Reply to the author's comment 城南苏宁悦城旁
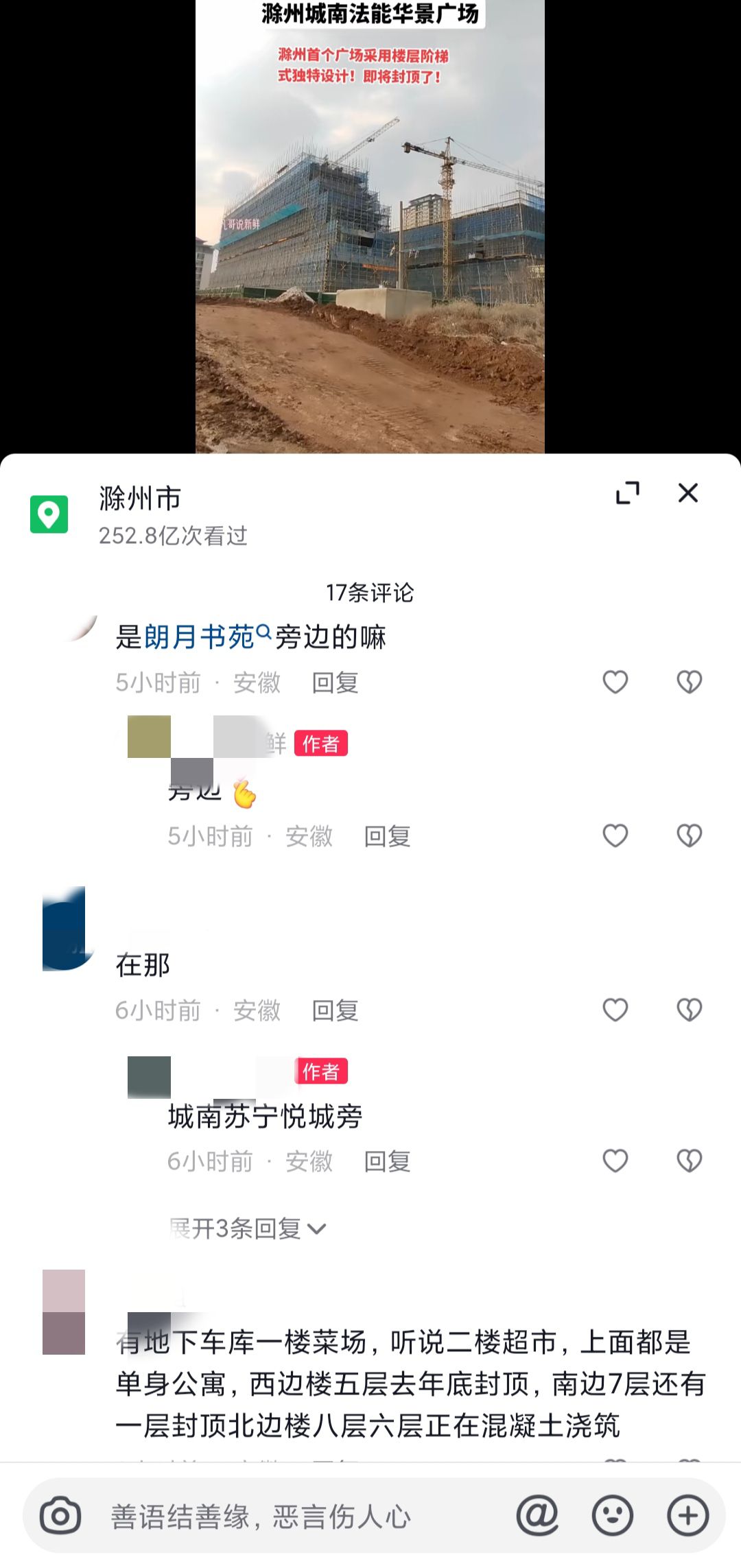 [x=387, y=1161]
